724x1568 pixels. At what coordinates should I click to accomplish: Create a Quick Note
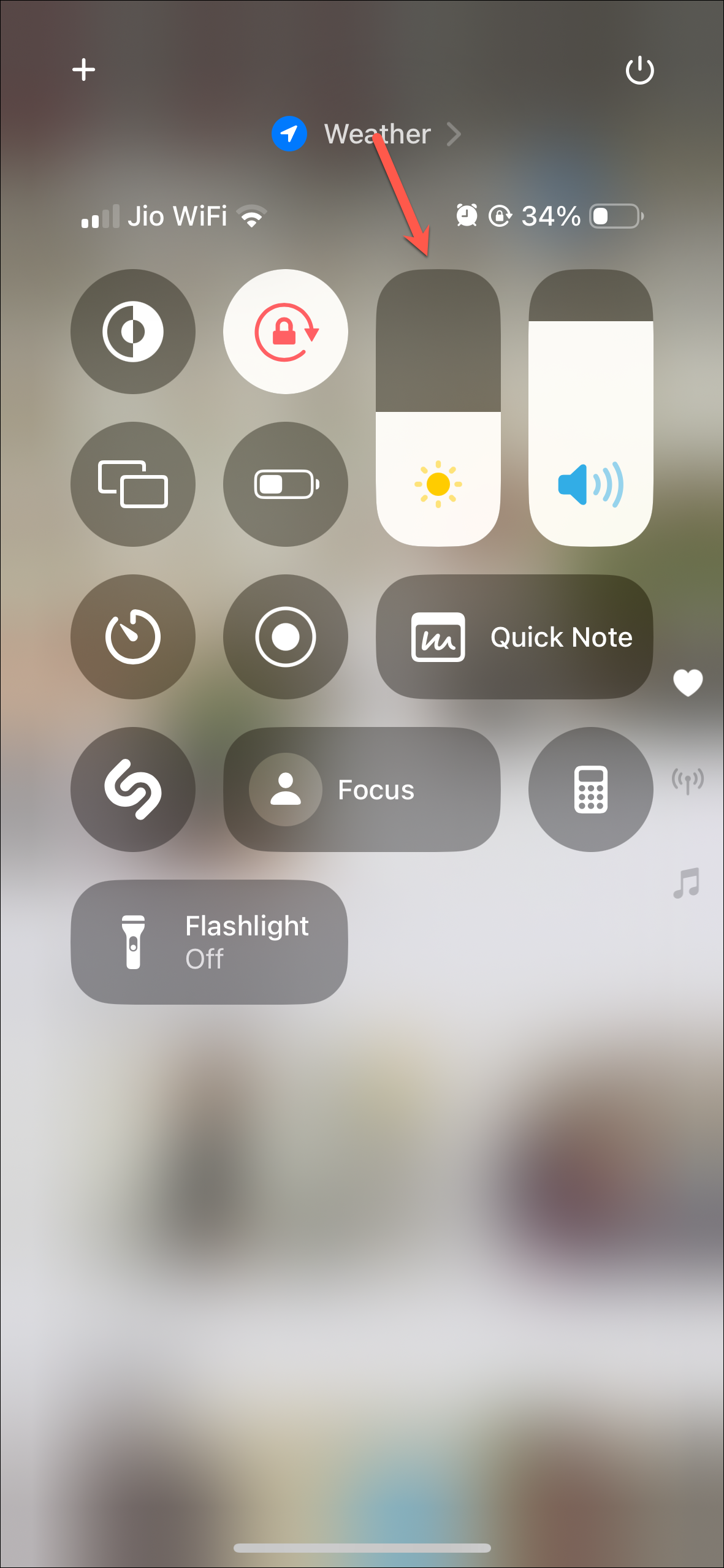point(514,637)
